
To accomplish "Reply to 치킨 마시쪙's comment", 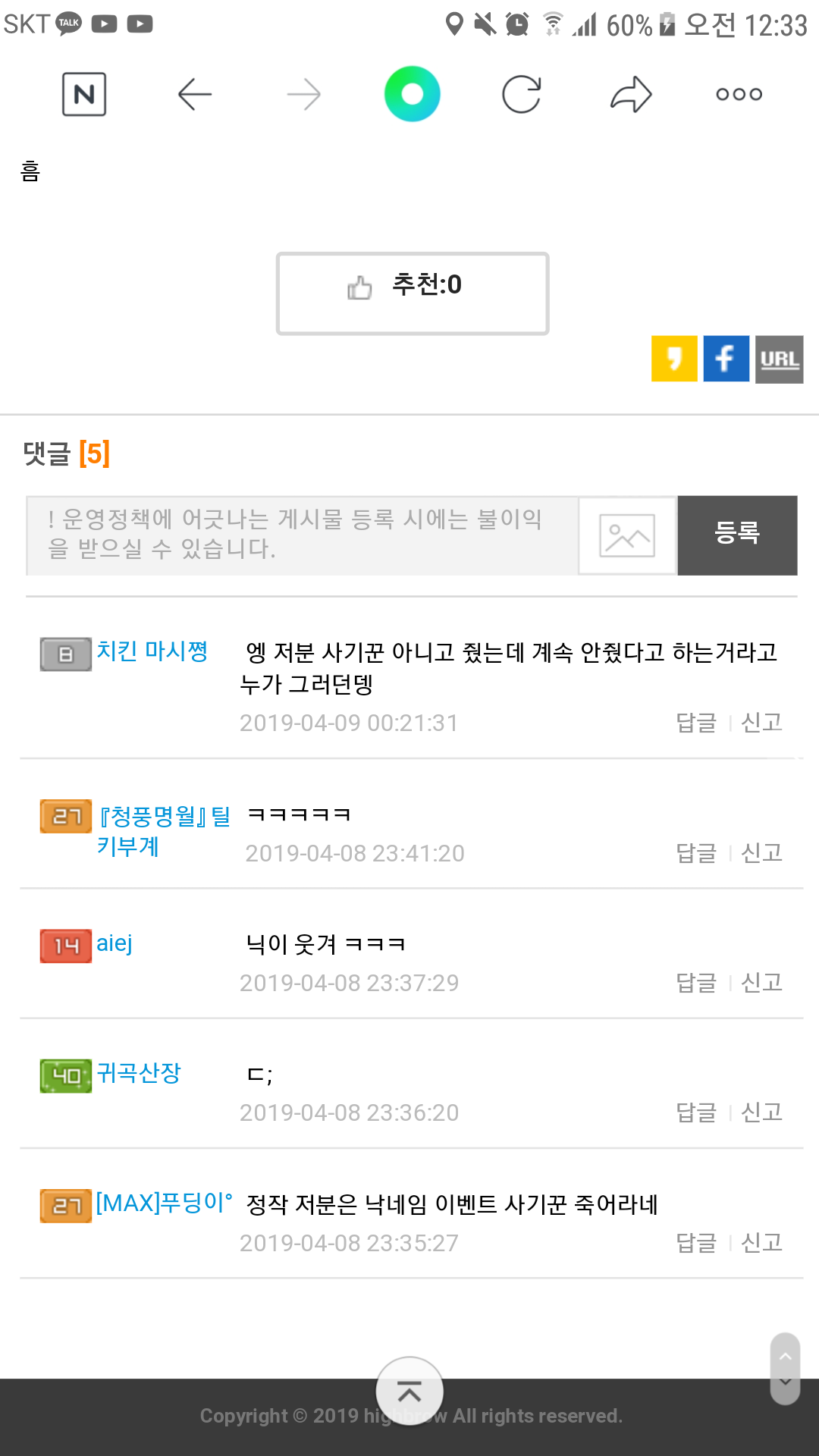I will pyautogui.click(x=696, y=723).
